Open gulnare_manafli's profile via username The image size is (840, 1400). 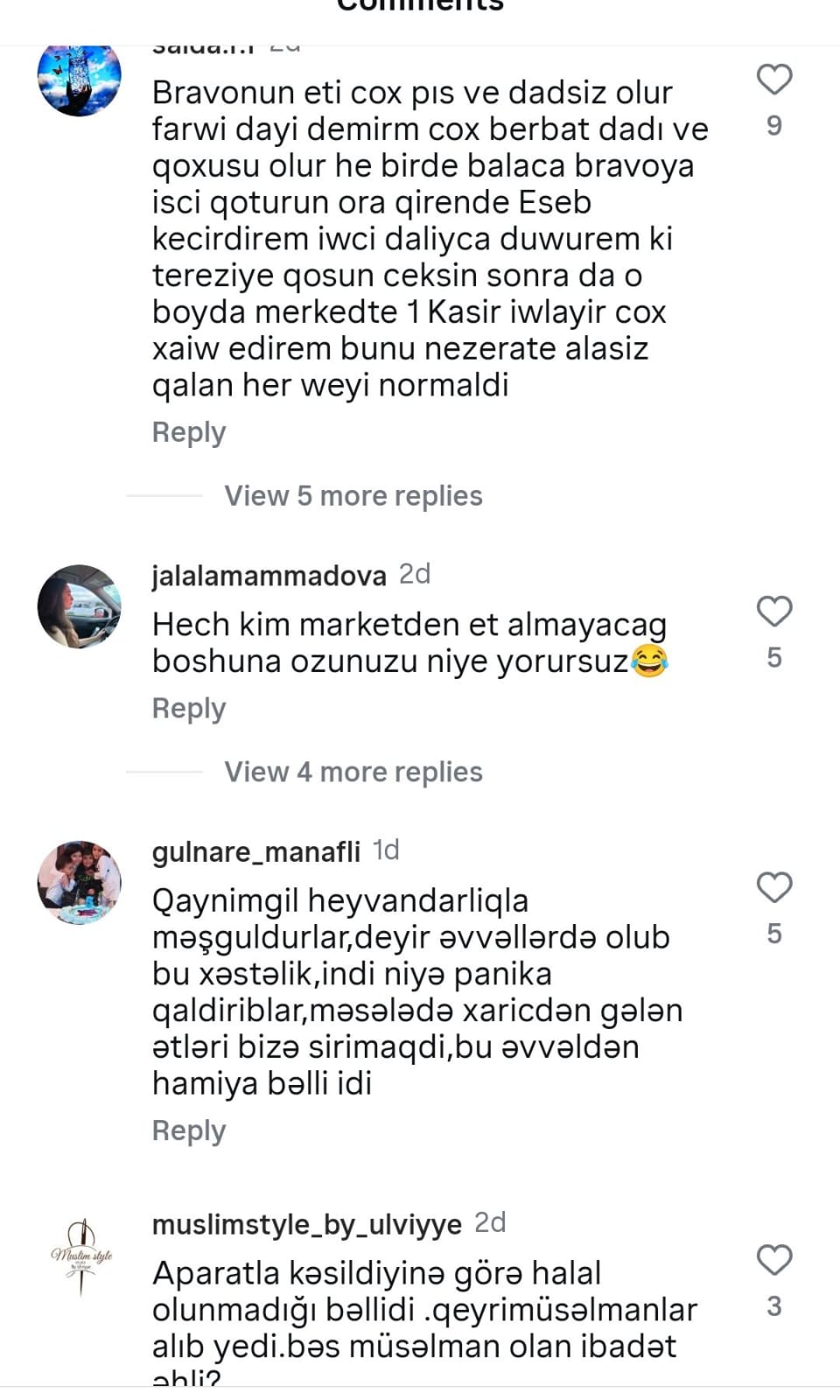pyautogui.click(x=255, y=851)
